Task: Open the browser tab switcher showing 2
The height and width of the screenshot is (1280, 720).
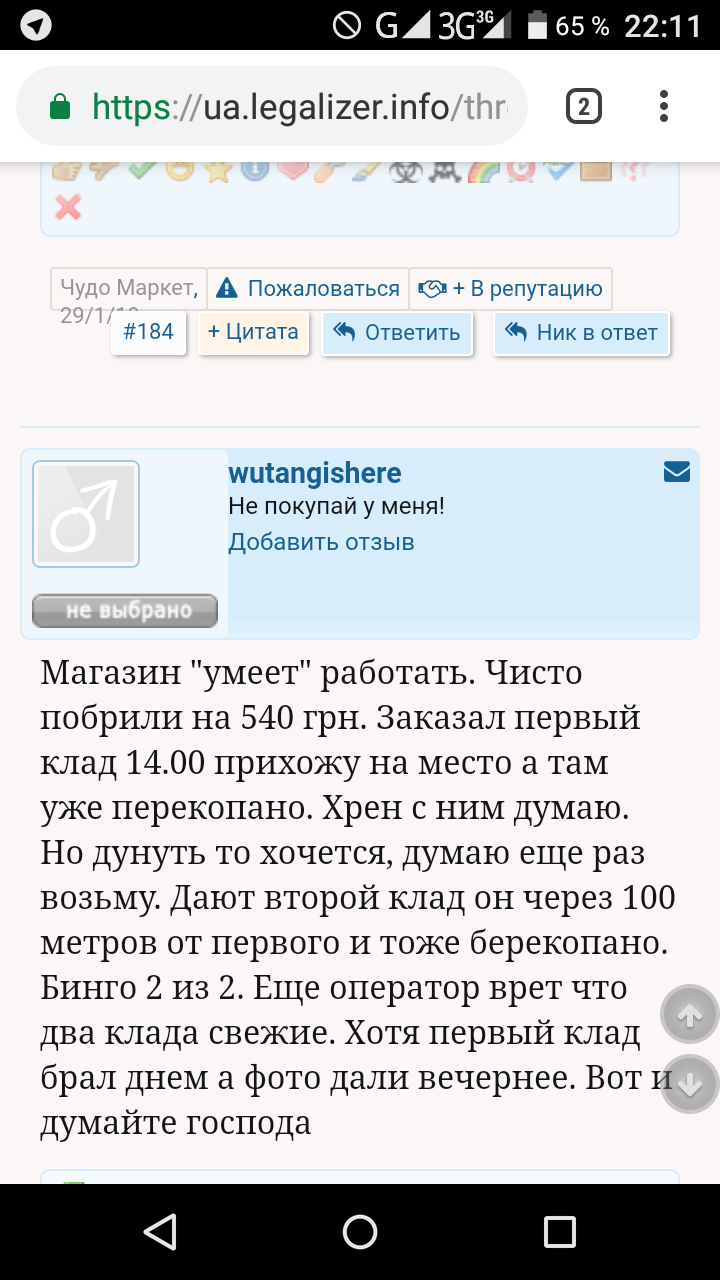Action: (x=584, y=106)
